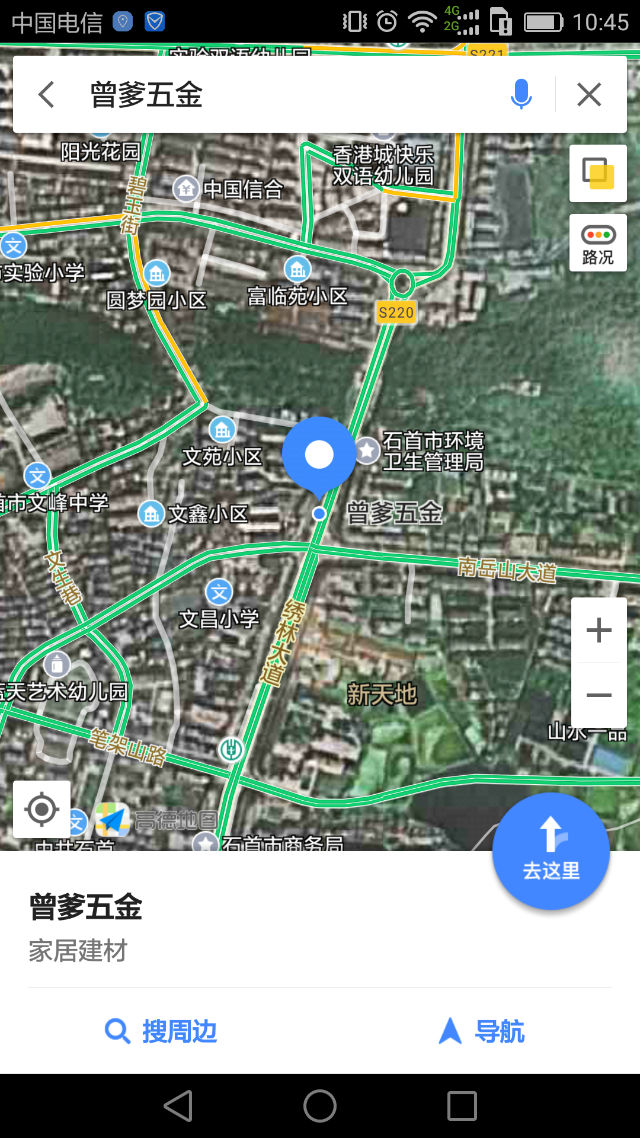Zoom in on the map
The height and width of the screenshot is (1138, 640).
pos(599,630)
